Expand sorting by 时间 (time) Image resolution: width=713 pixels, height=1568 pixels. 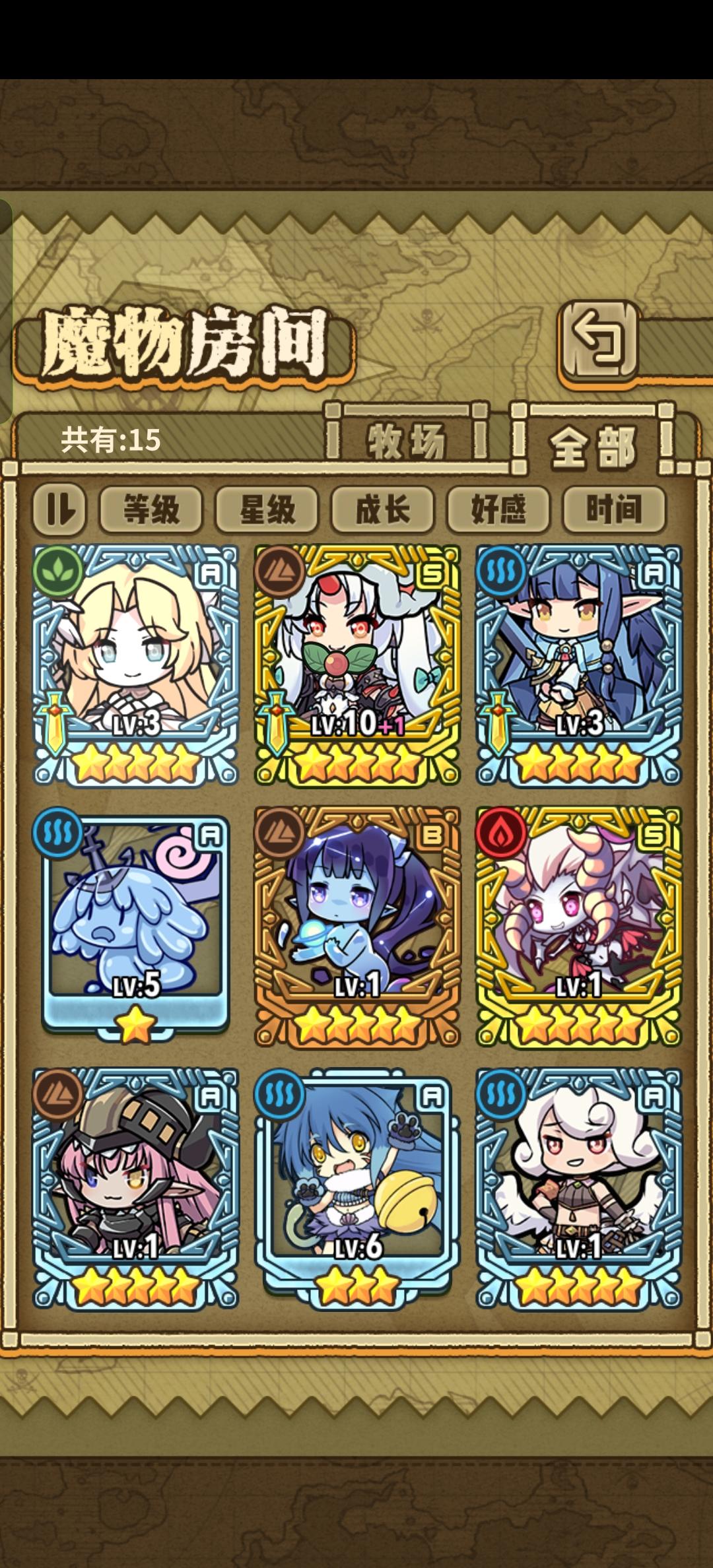(613, 508)
